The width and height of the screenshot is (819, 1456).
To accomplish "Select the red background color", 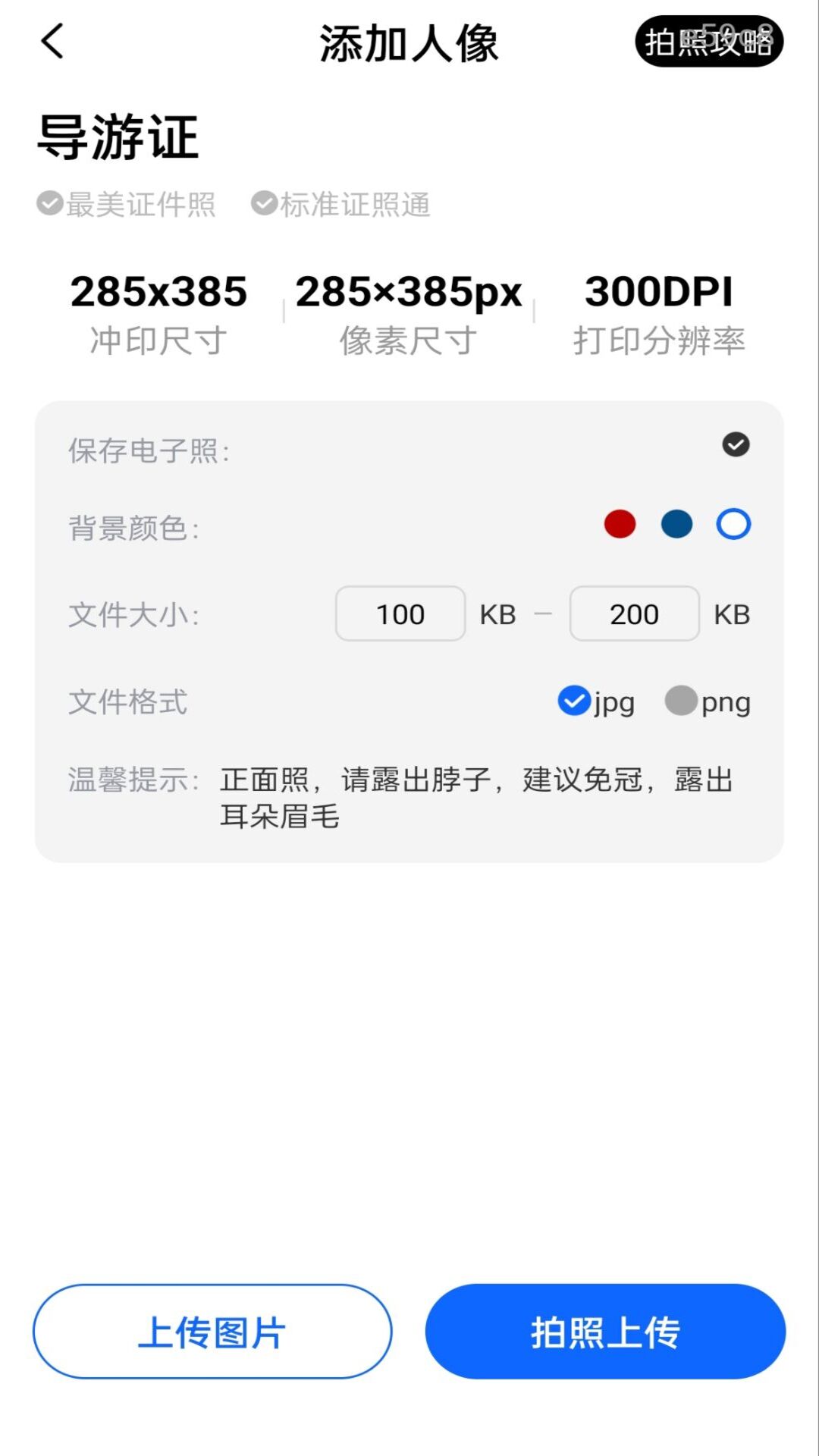I will (x=618, y=524).
